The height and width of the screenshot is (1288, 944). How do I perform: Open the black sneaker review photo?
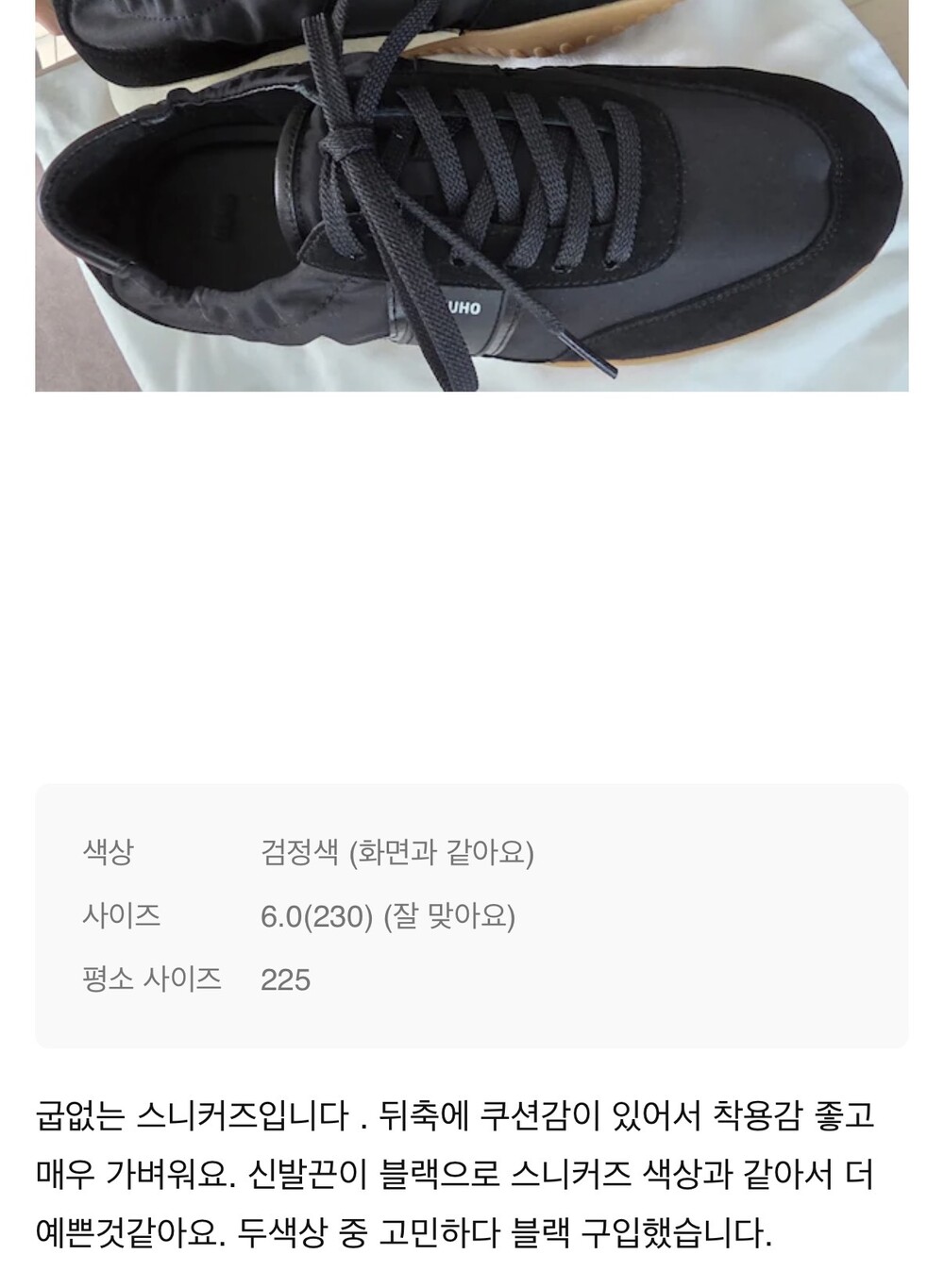(472, 195)
